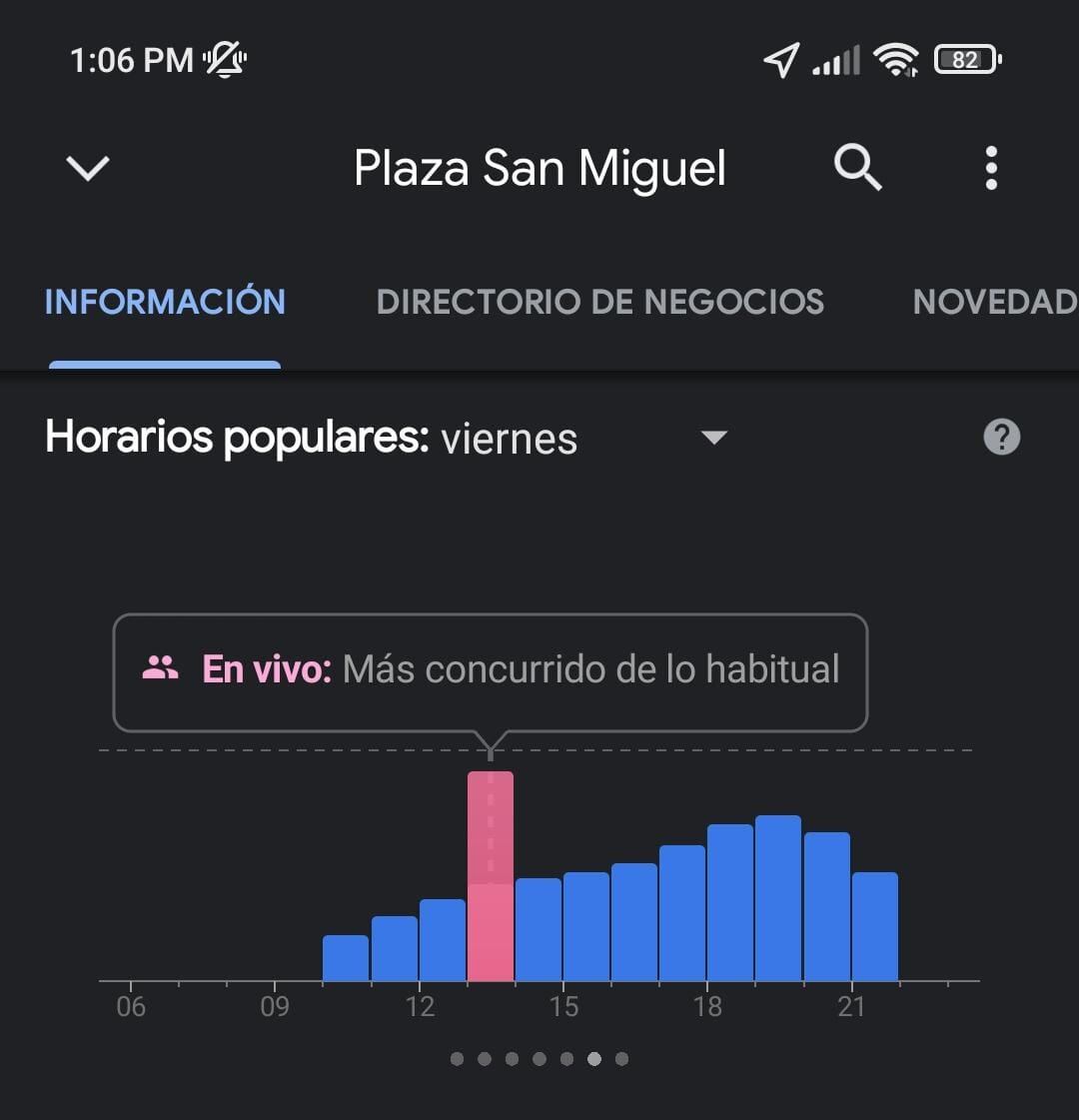Open the three-dot overflow menu
Image resolution: width=1079 pixels, height=1120 pixels.
991,168
